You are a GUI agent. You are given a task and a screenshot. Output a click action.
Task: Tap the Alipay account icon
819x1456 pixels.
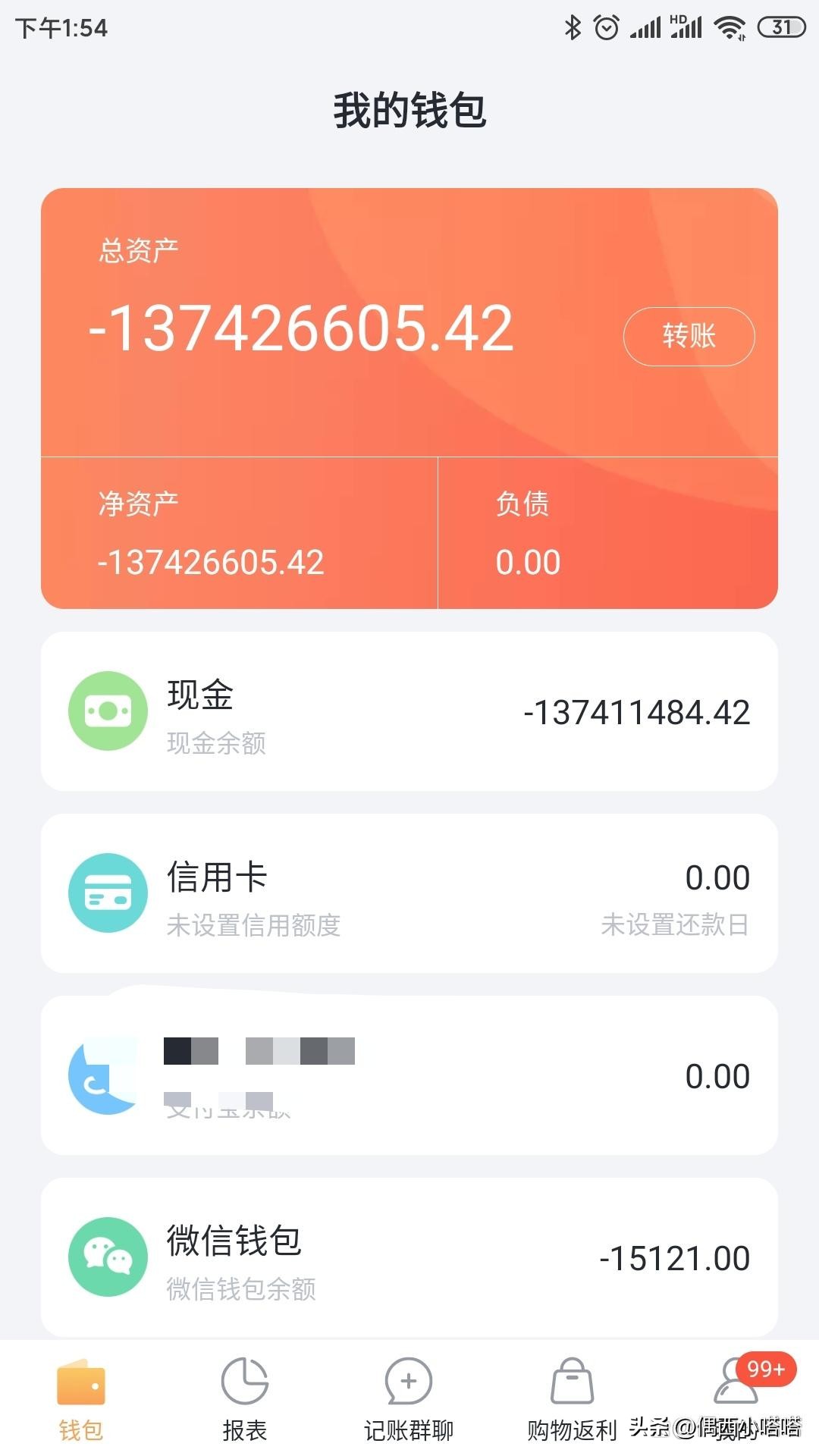pos(107,1073)
